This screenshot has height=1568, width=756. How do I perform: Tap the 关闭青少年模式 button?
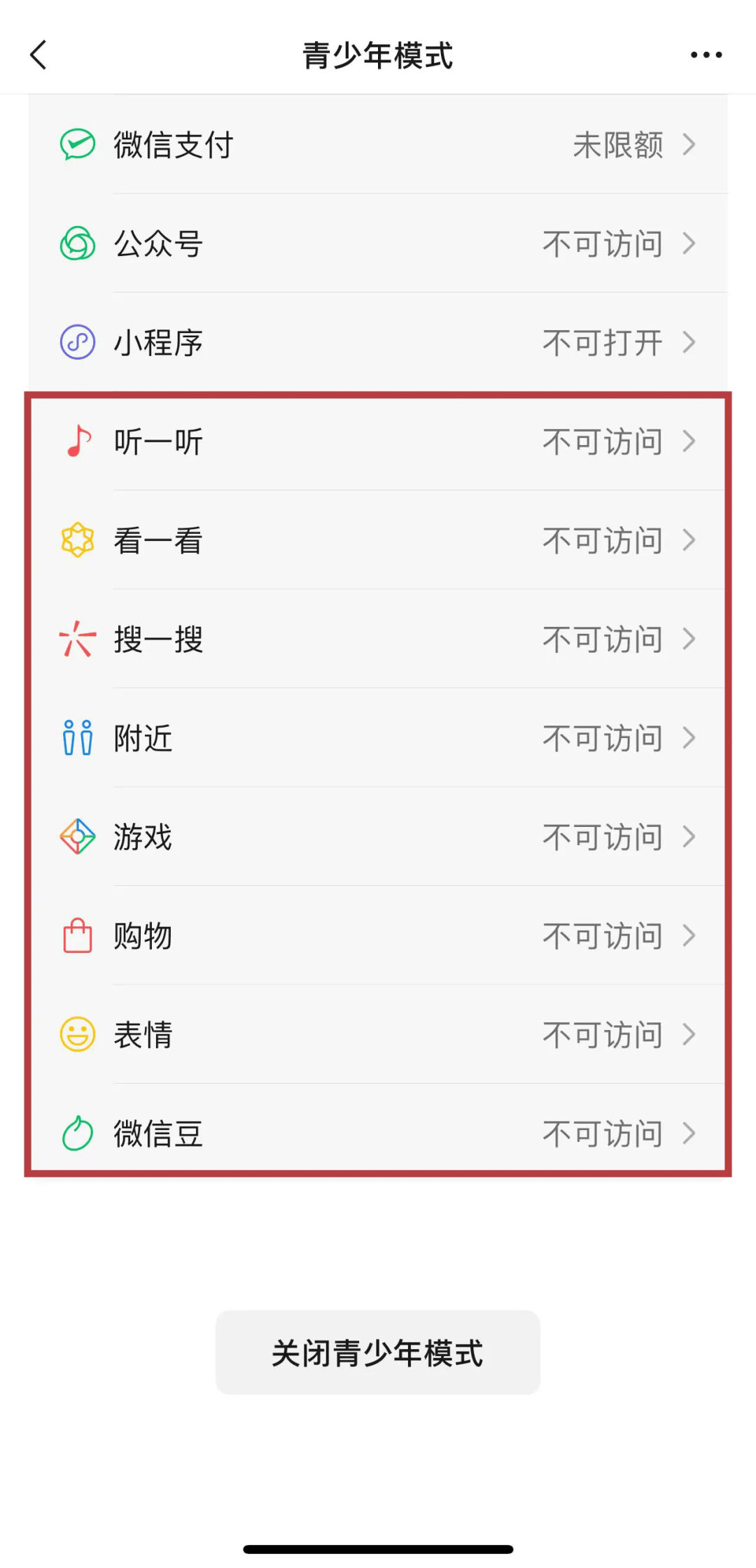tap(377, 1352)
